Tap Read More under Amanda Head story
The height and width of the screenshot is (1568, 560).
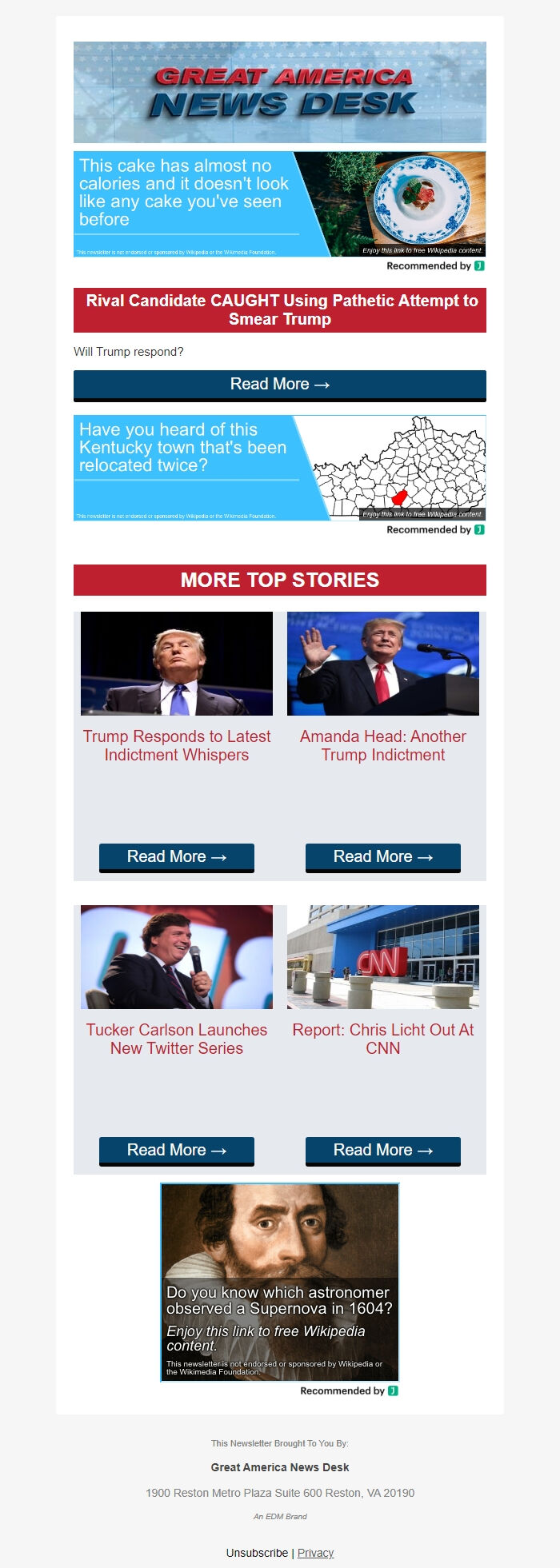pyautogui.click(x=383, y=857)
